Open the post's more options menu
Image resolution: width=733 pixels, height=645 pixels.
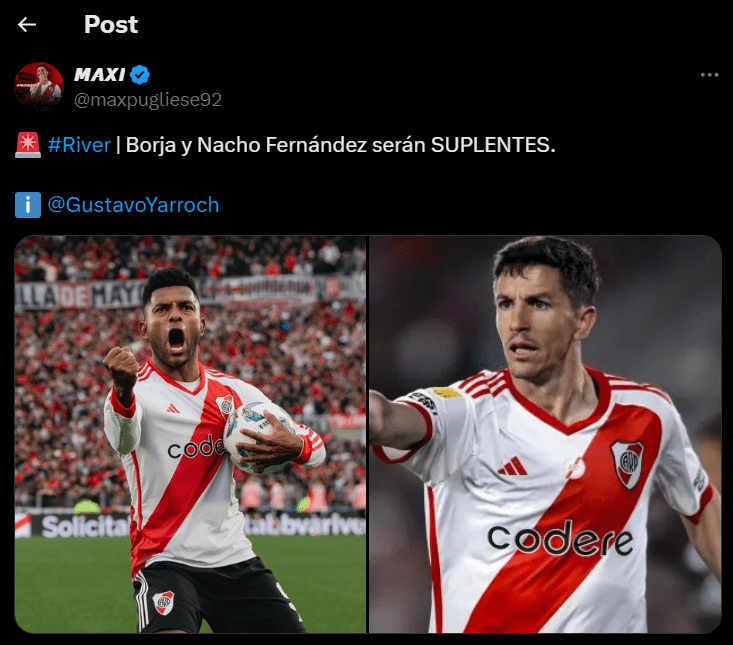709,75
